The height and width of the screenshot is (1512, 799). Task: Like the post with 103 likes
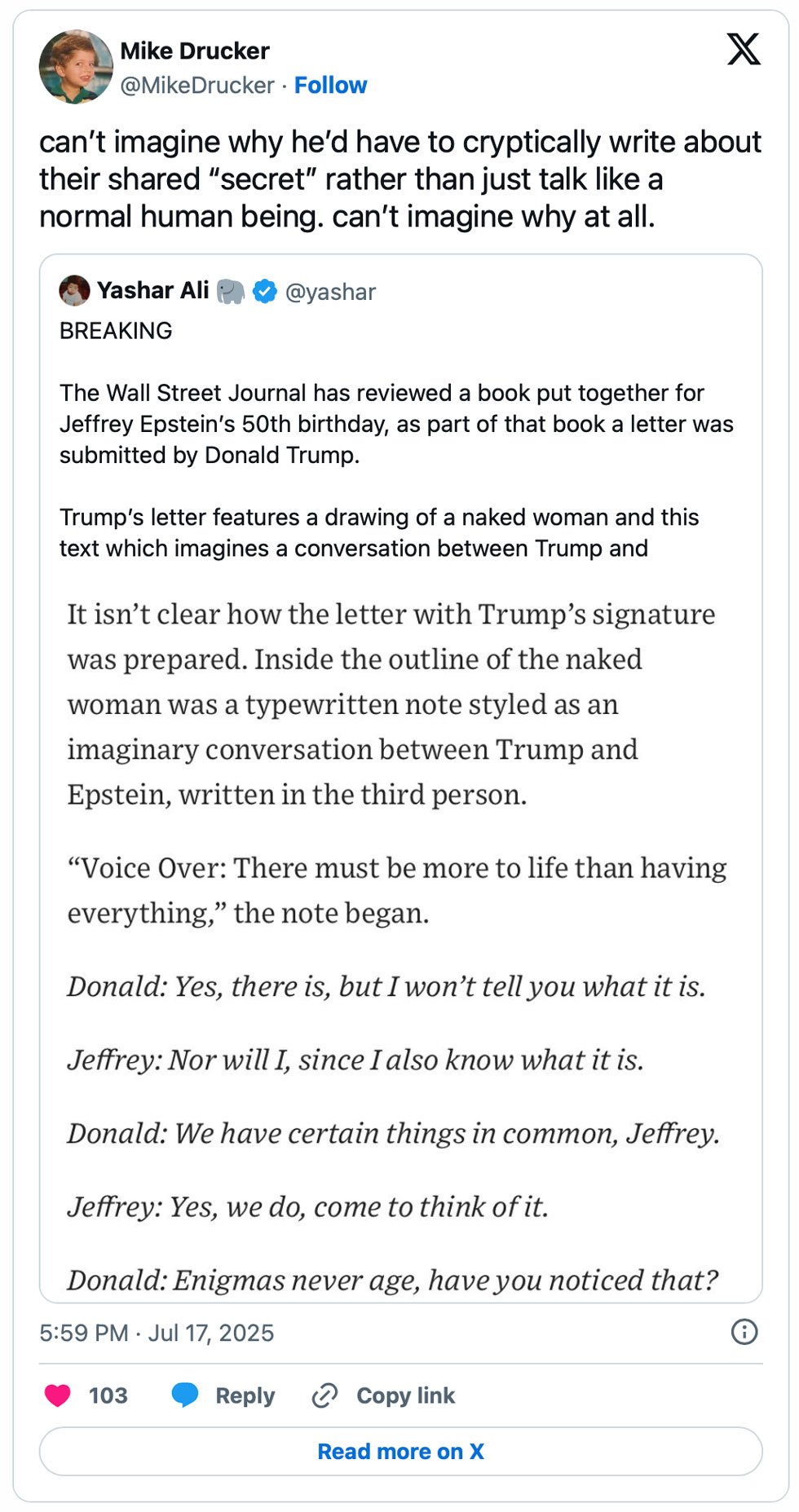click(x=86, y=1395)
